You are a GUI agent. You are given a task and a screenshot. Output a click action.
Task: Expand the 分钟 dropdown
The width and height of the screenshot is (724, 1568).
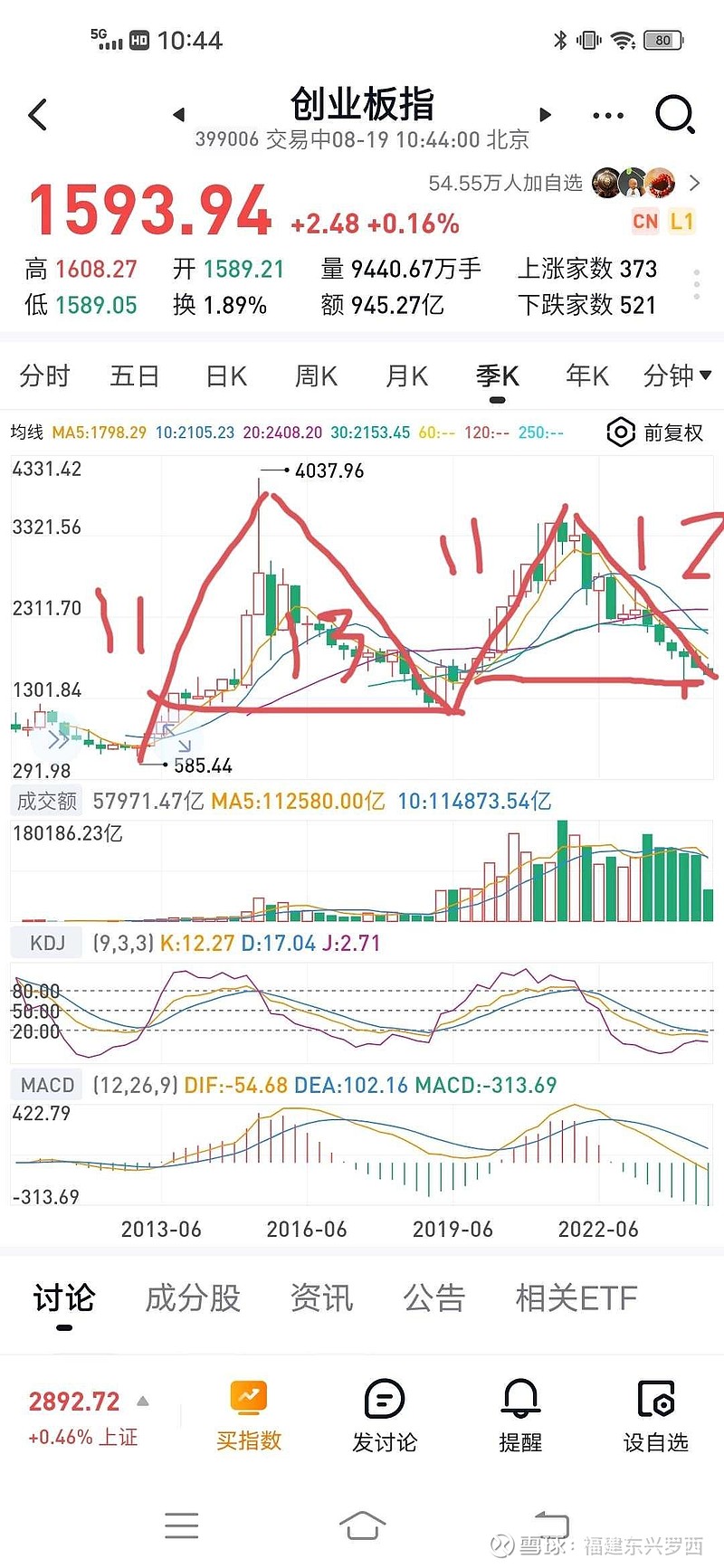677,375
